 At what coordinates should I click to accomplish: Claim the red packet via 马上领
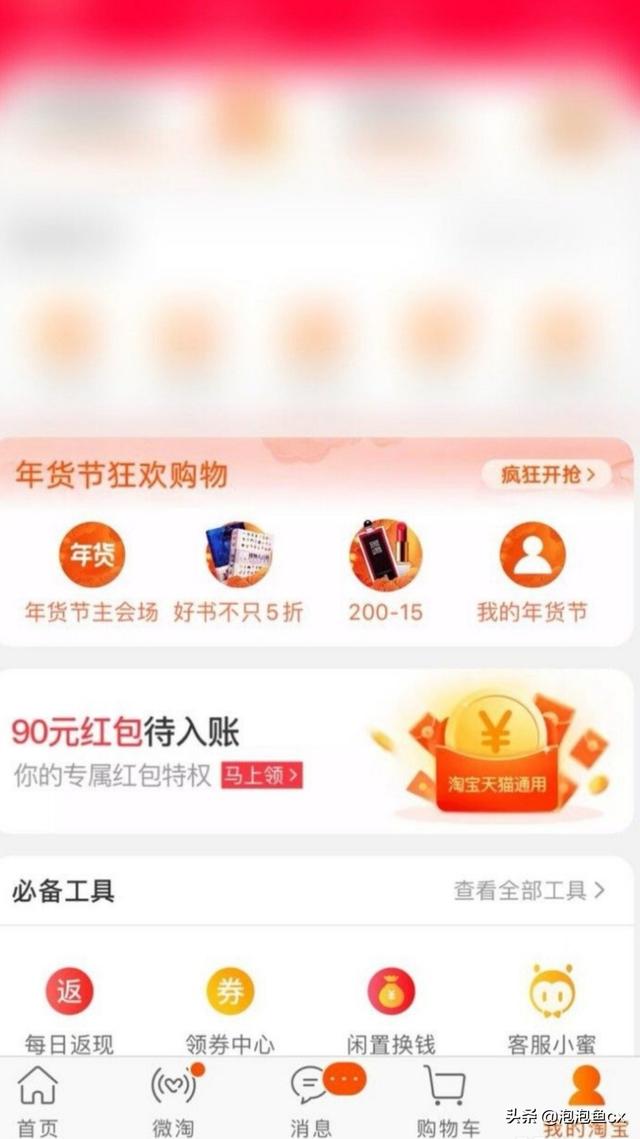coord(262,775)
